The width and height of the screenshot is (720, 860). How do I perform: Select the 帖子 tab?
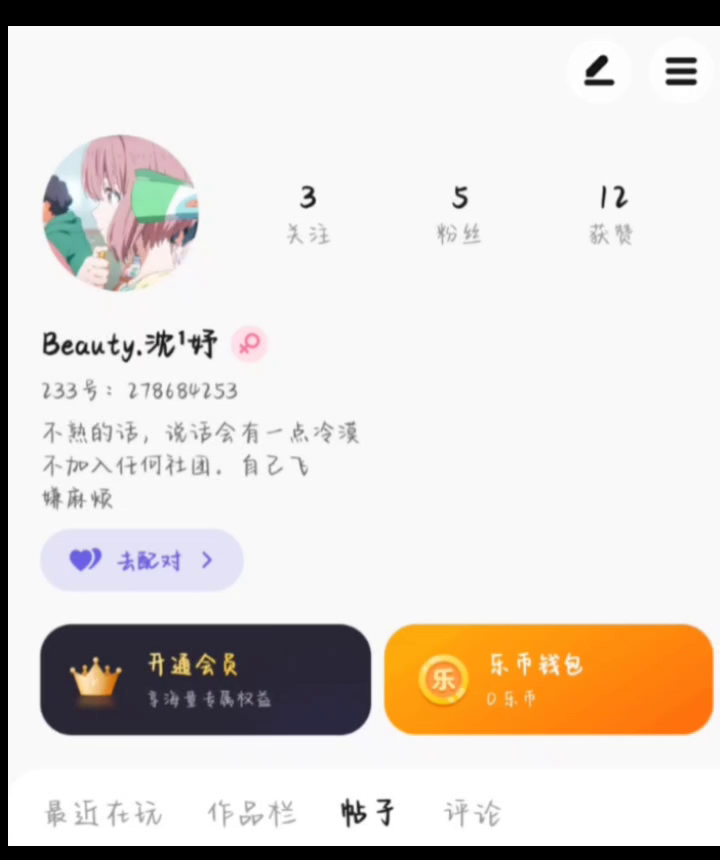pyautogui.click(x=367, y=813)
